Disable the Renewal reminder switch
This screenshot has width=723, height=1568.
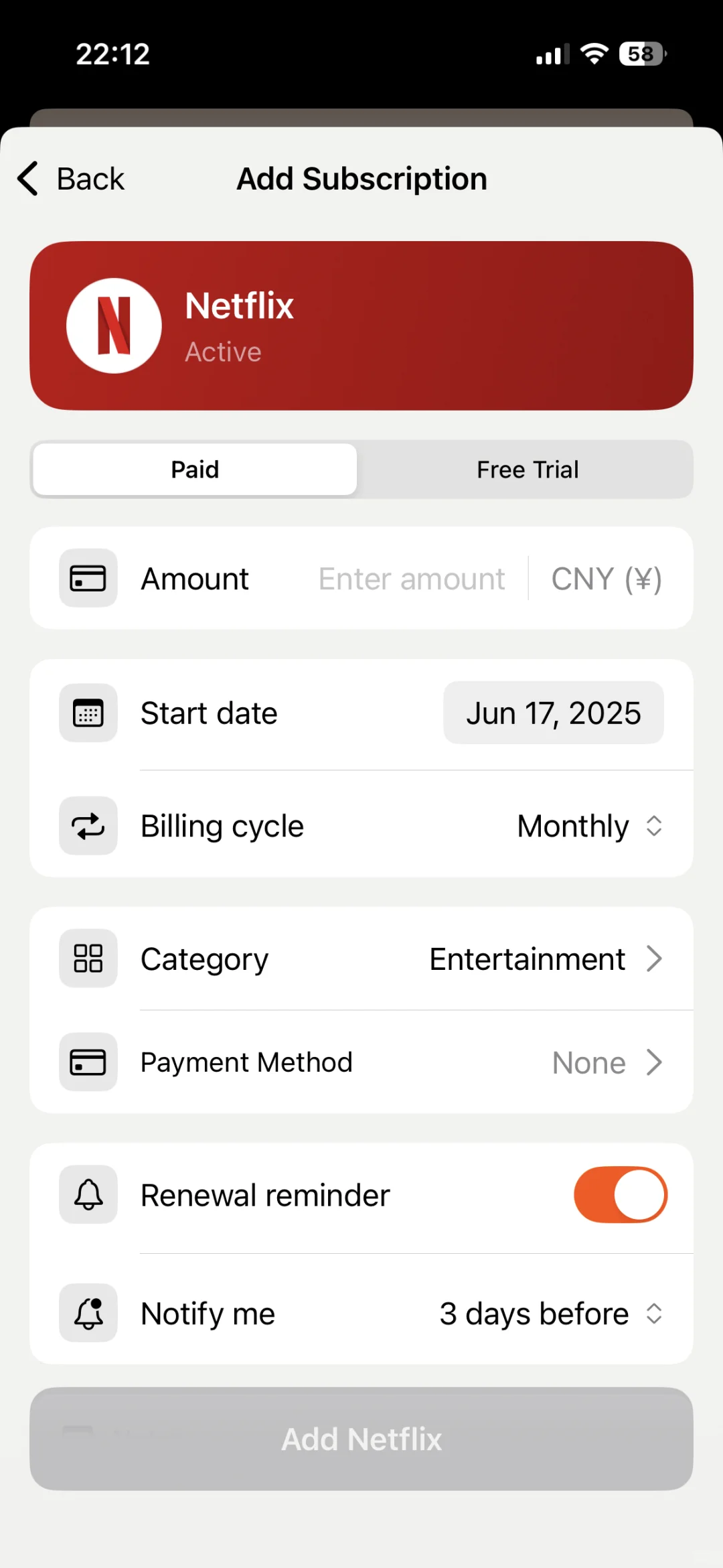(x=621, y=1195)
